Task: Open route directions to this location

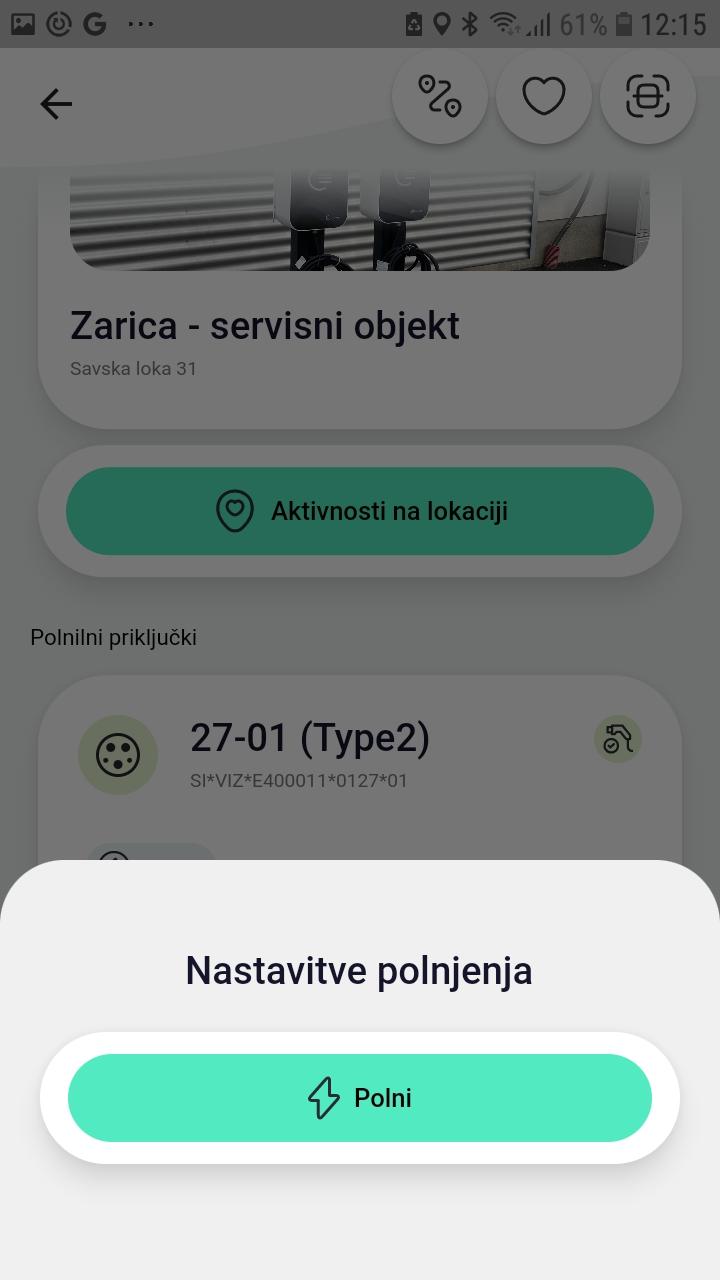Action: pyautogui.click(x=440, y=97)
